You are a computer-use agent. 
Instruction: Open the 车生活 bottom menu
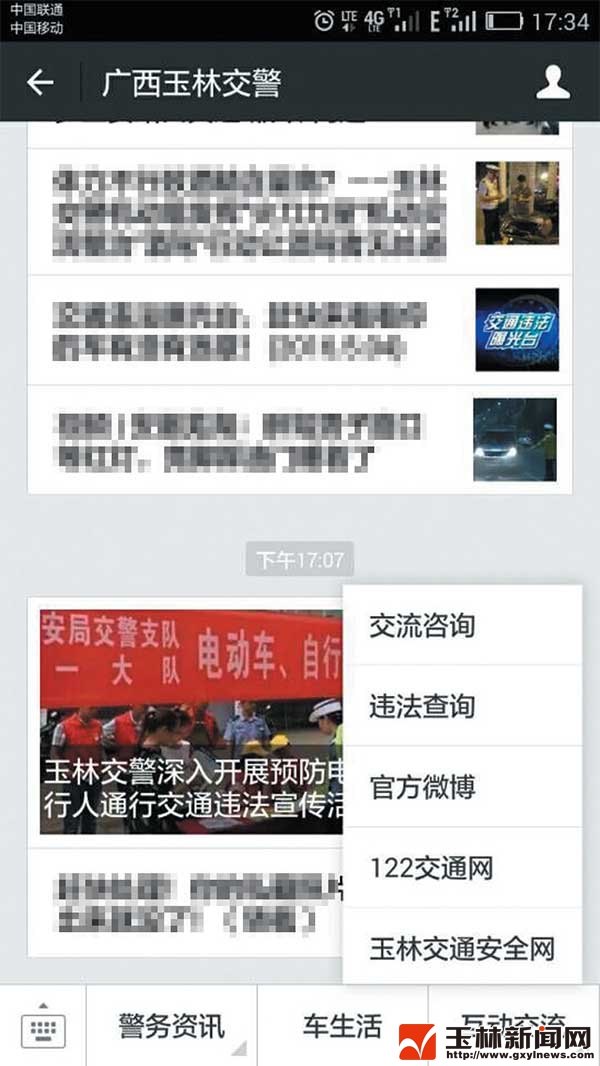click(342, 1026)
